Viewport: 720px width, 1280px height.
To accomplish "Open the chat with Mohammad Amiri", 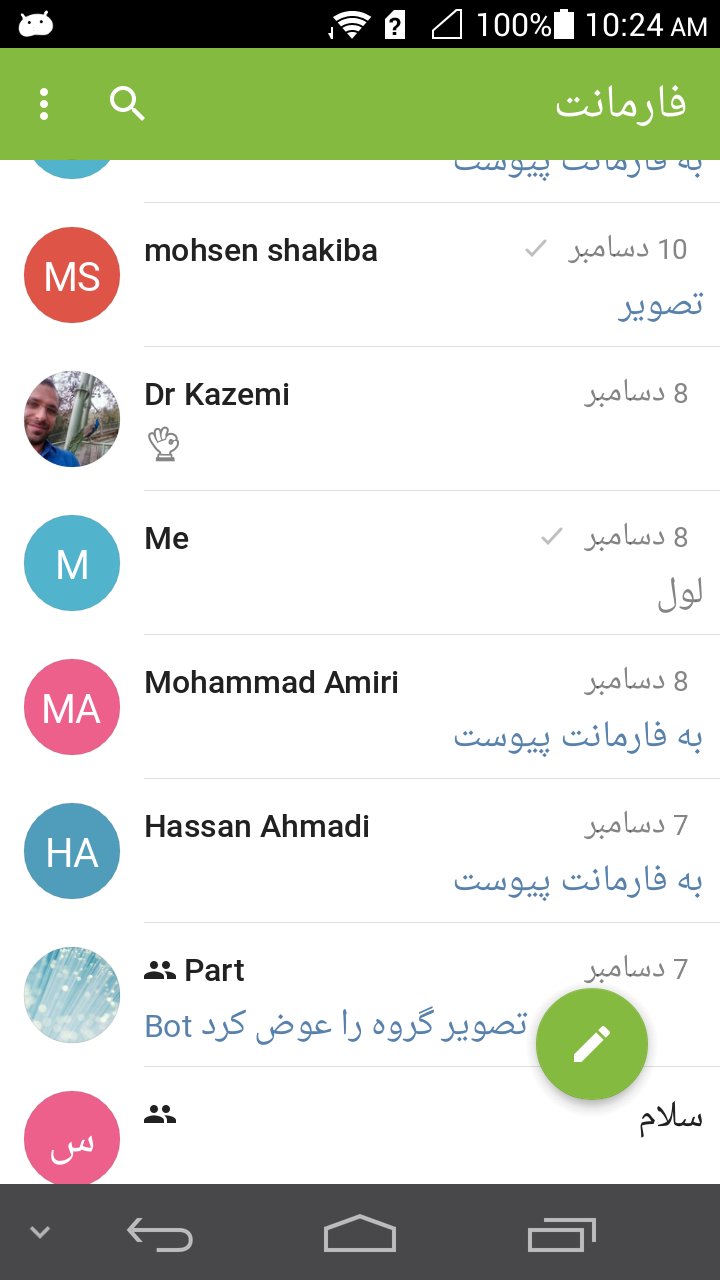I will point(360,707).
